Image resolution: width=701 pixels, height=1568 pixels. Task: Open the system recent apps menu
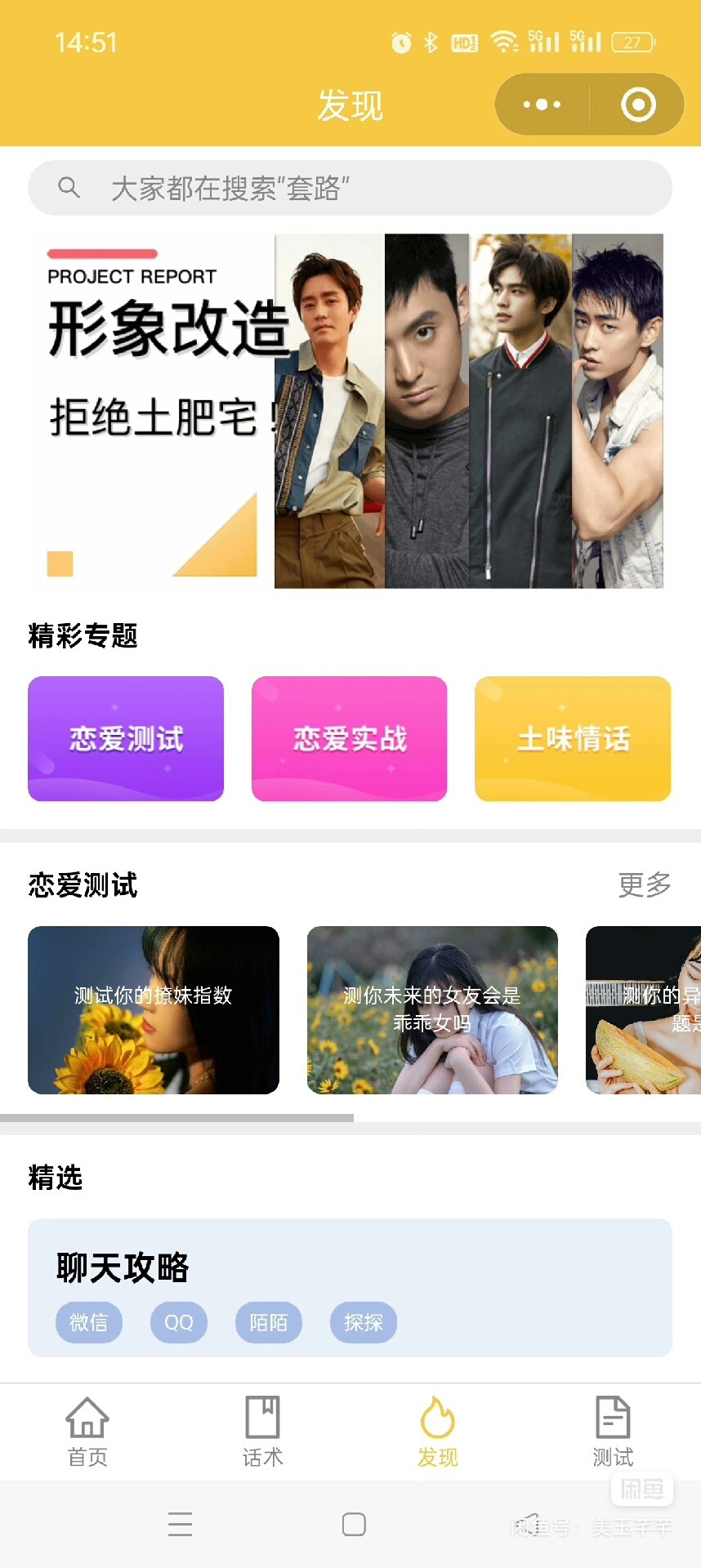180,1524
